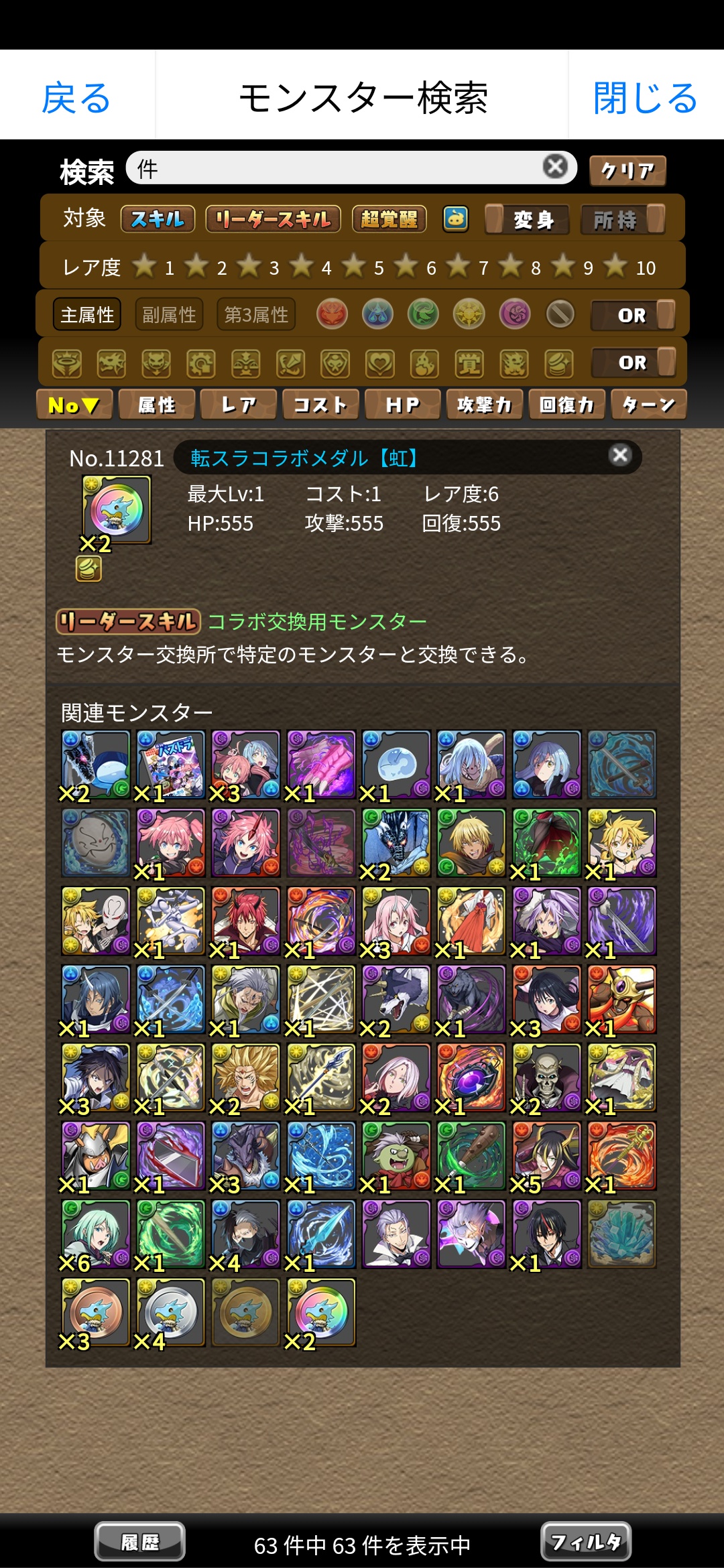Sort results by ターン
Viewport: 724px width, 1568px height.
[x=648, y=405]
